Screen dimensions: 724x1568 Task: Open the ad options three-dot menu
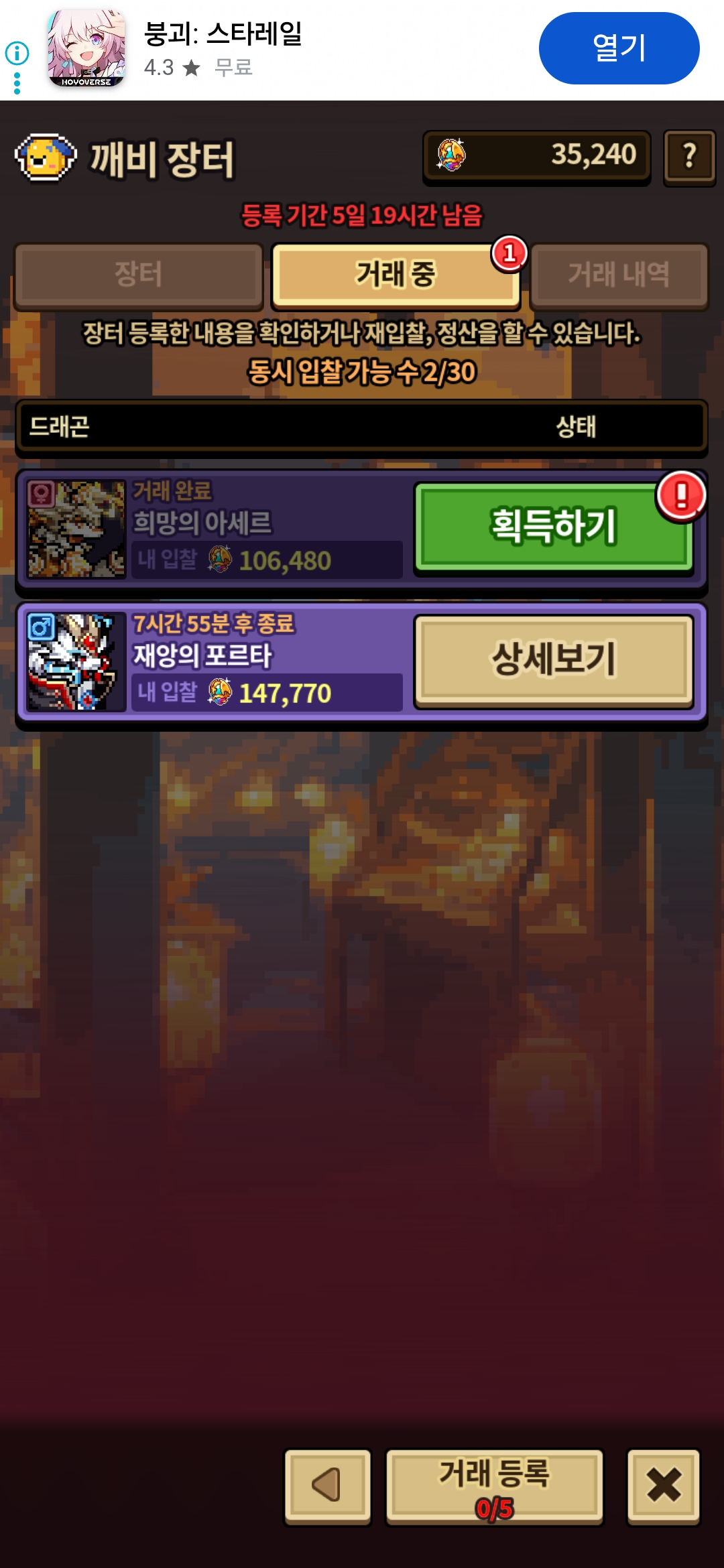17,84
